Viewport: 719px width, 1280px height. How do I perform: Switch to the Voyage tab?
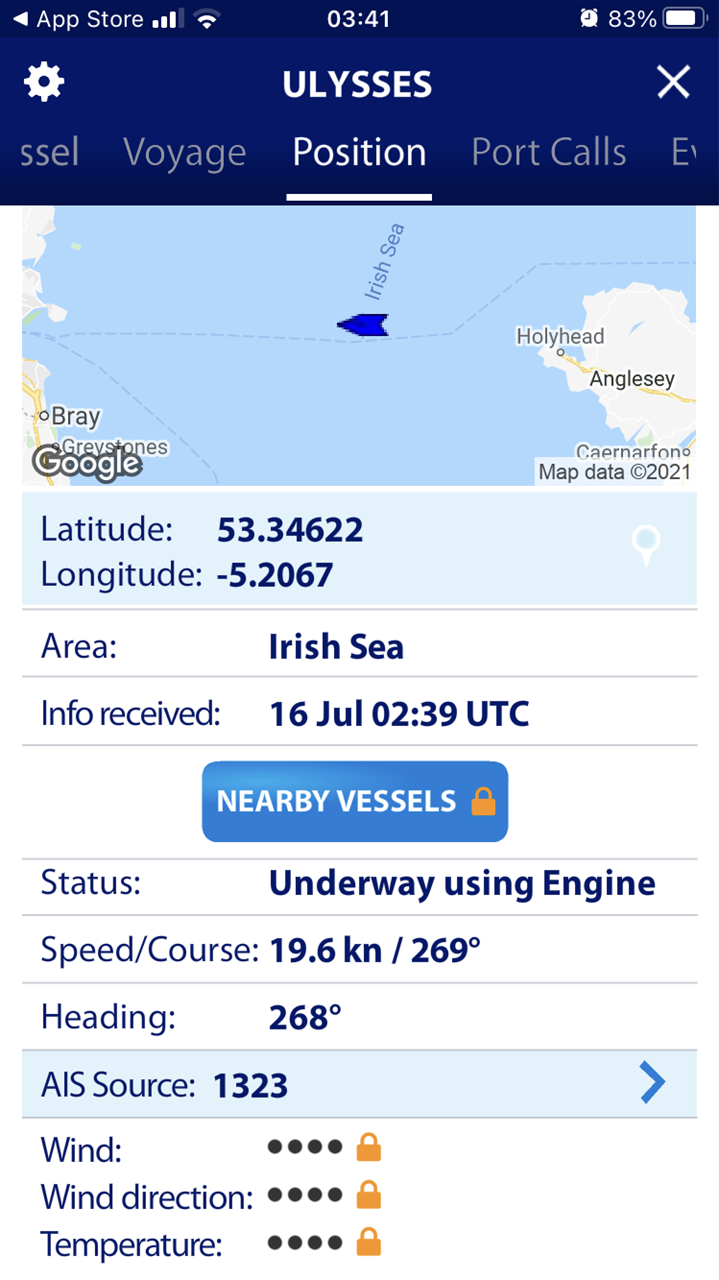tap(184, 152)
